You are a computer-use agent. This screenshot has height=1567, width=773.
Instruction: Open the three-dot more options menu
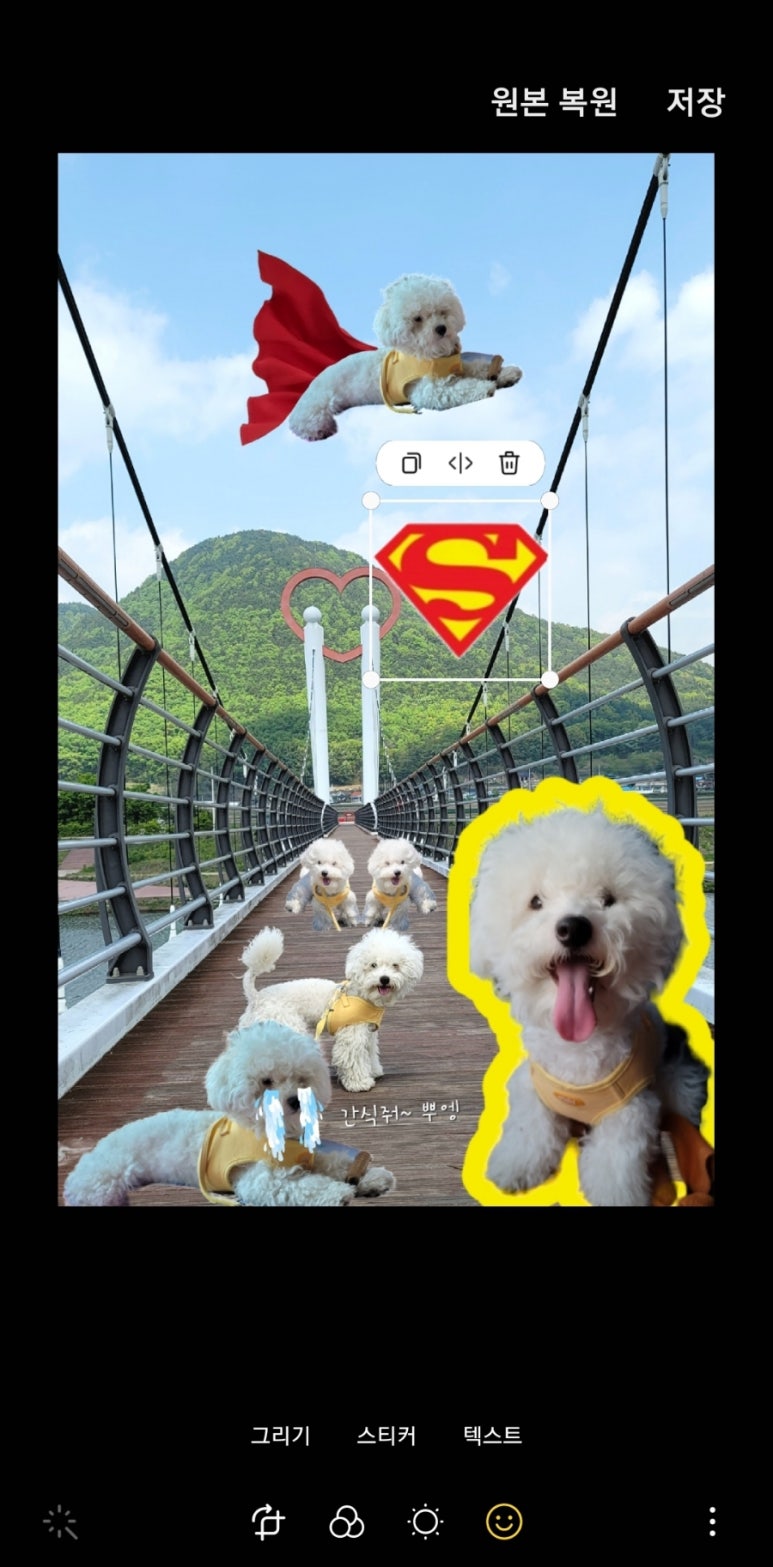712,1522
